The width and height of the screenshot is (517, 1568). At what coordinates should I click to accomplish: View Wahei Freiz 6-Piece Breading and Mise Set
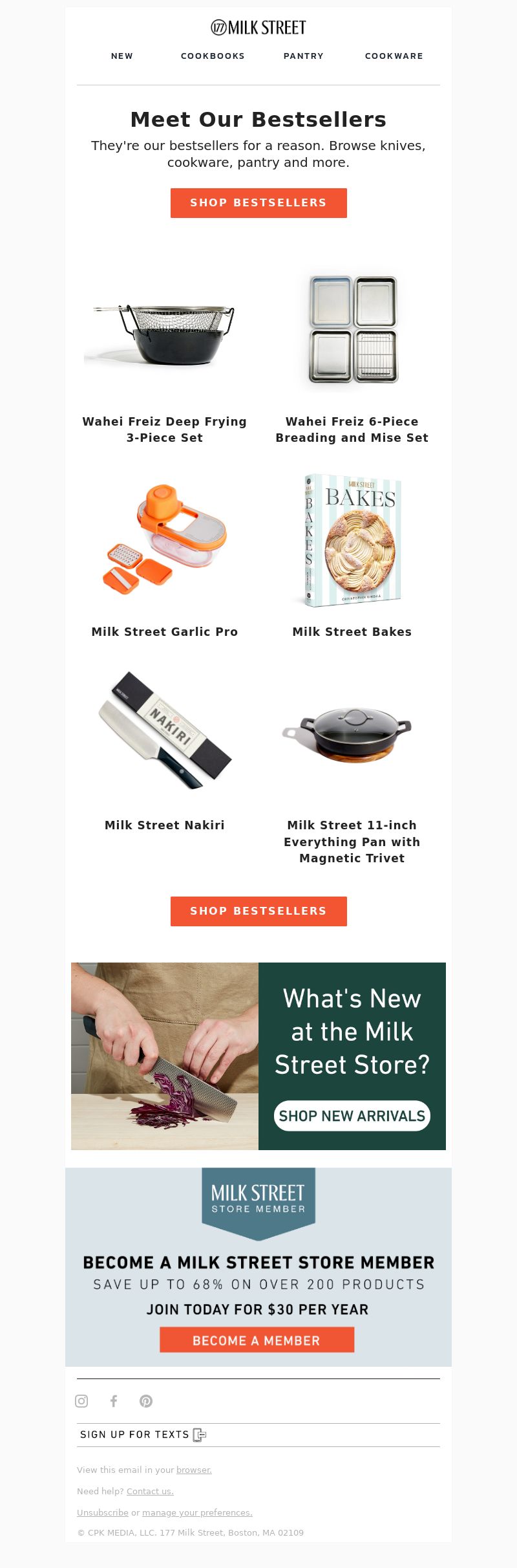tap(352, 430)
